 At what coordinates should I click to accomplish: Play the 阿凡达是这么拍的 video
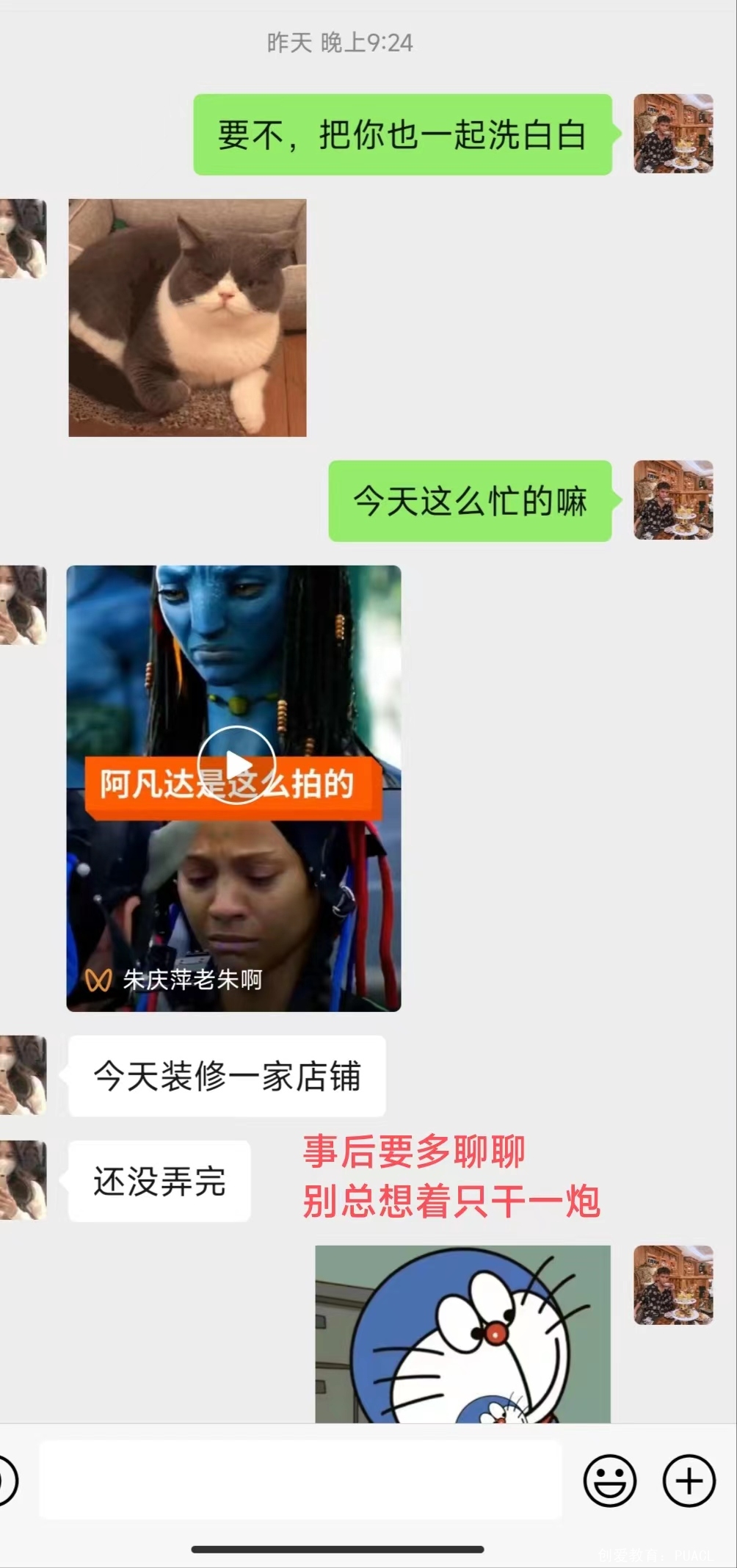(x=236, y=765)
